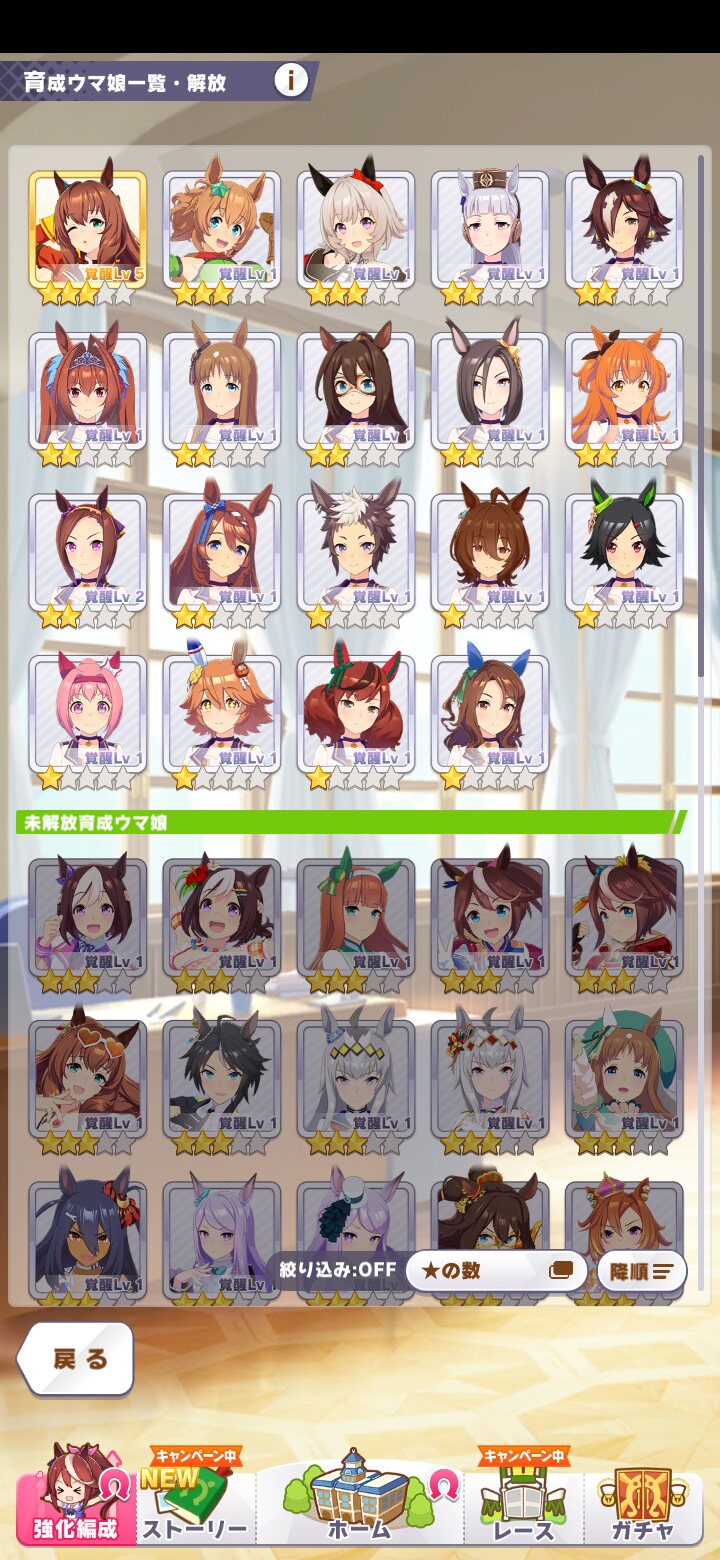Go back with the 戻る button
The width and height of the screenshot is (720, 1560).
click(x=77, y=1359)
